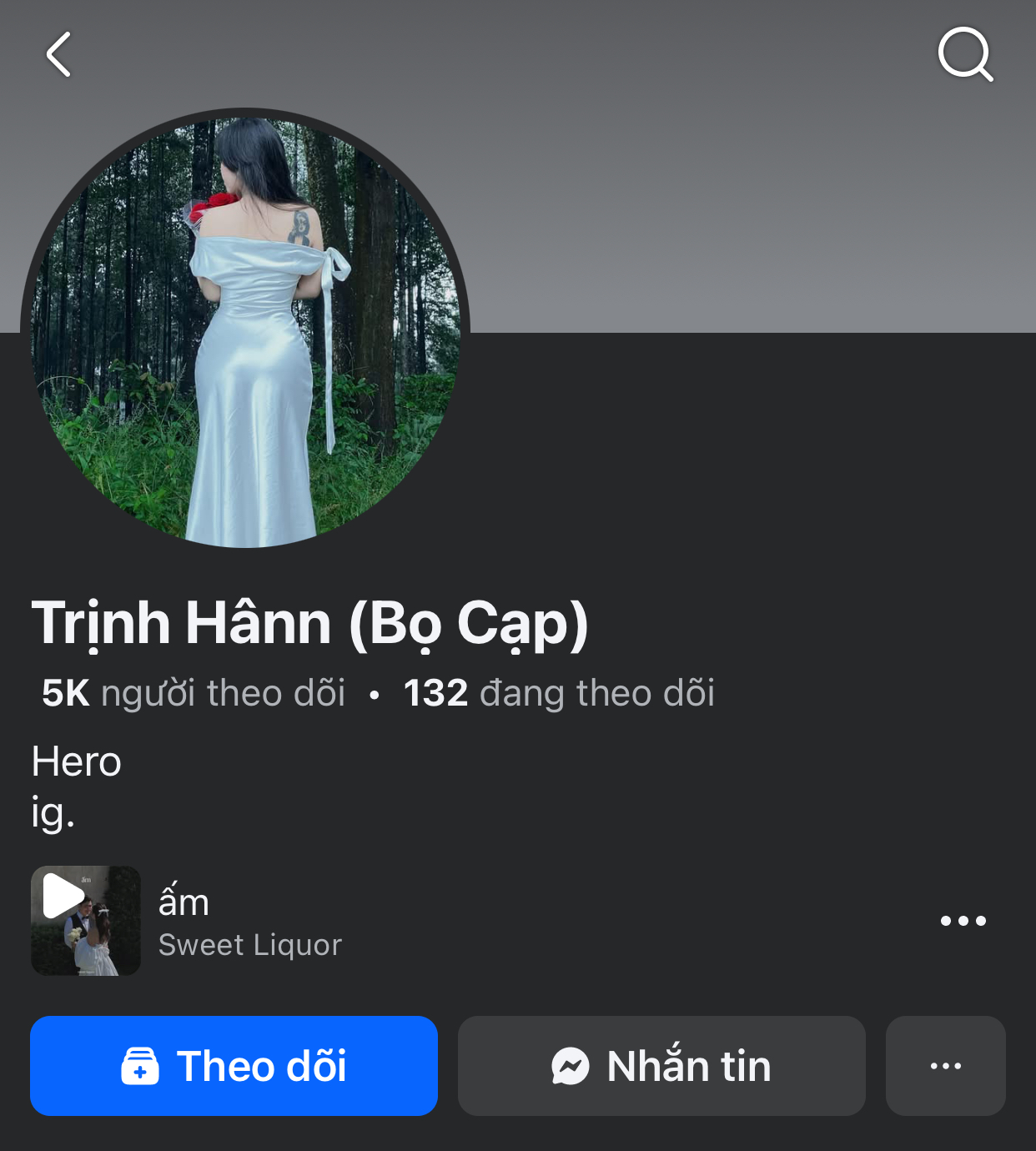Open more profile actions beside Nhắn tin
This screenshot has width=1036, height=1151.
pos(945,1066)
